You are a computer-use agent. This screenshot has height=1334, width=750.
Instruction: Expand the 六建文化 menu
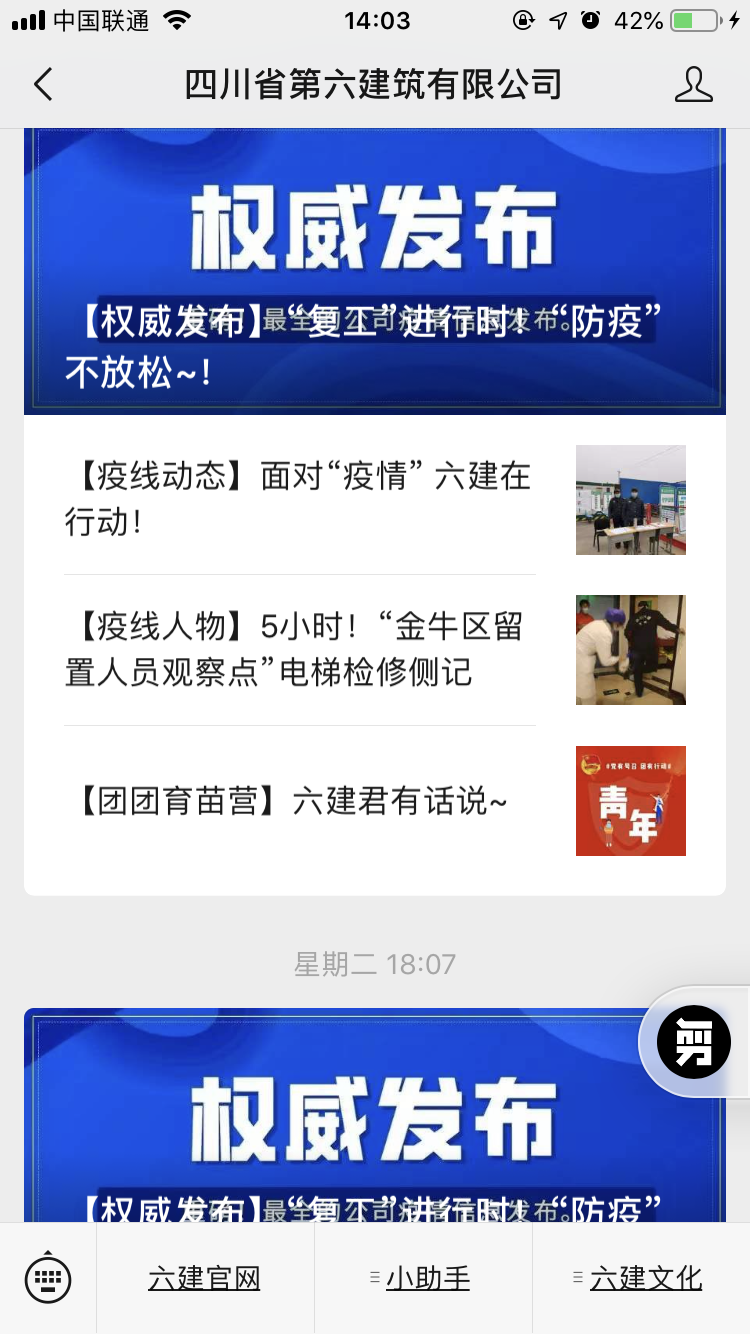[x=641, y=1278]
